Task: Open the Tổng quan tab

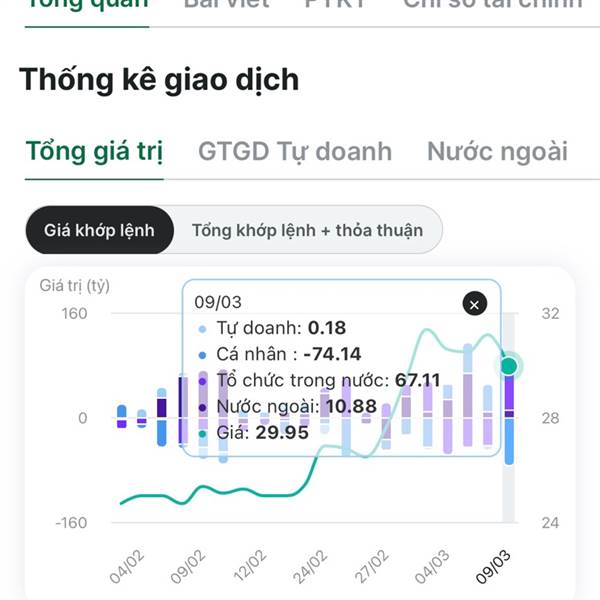Action: (x=88, y=5)
